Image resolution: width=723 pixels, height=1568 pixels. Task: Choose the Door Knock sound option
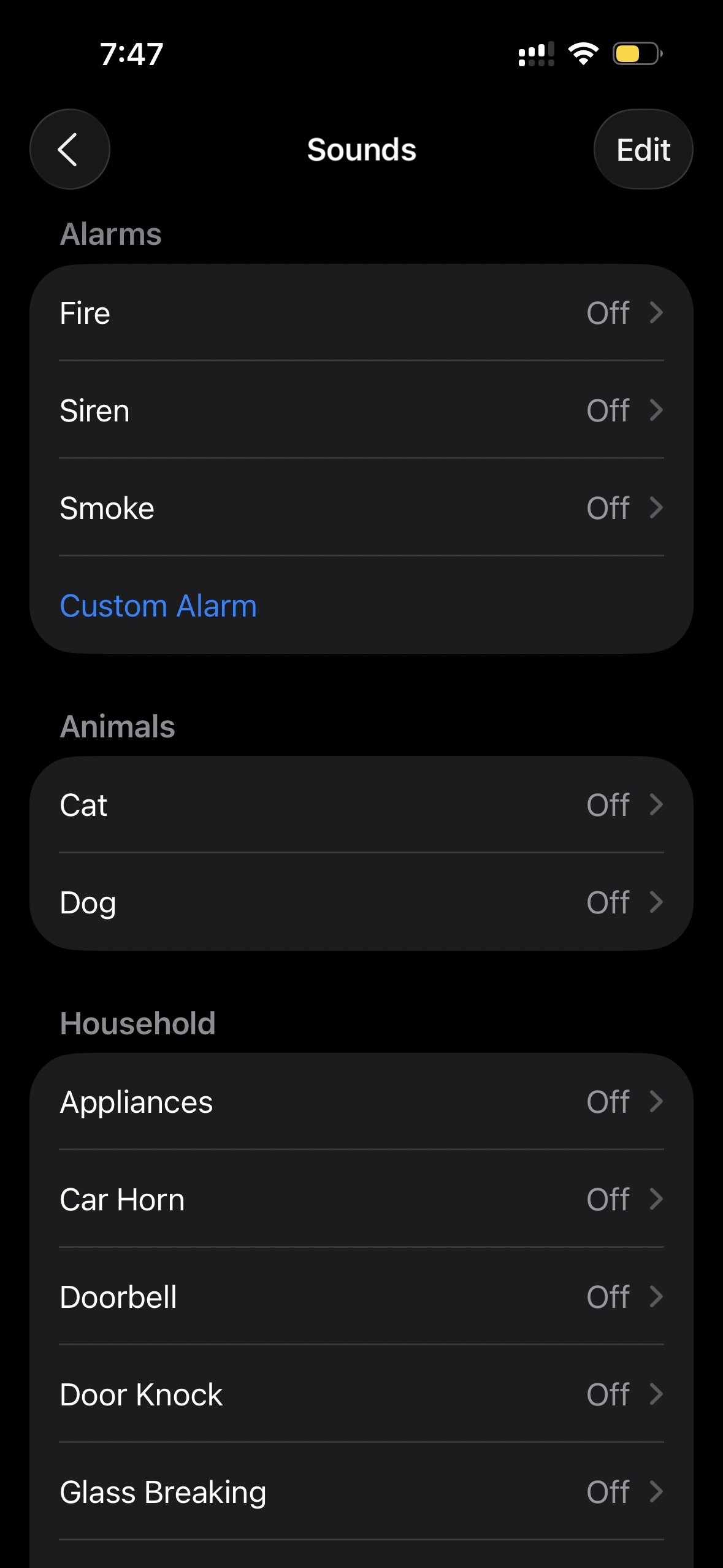pos(361,1394)
